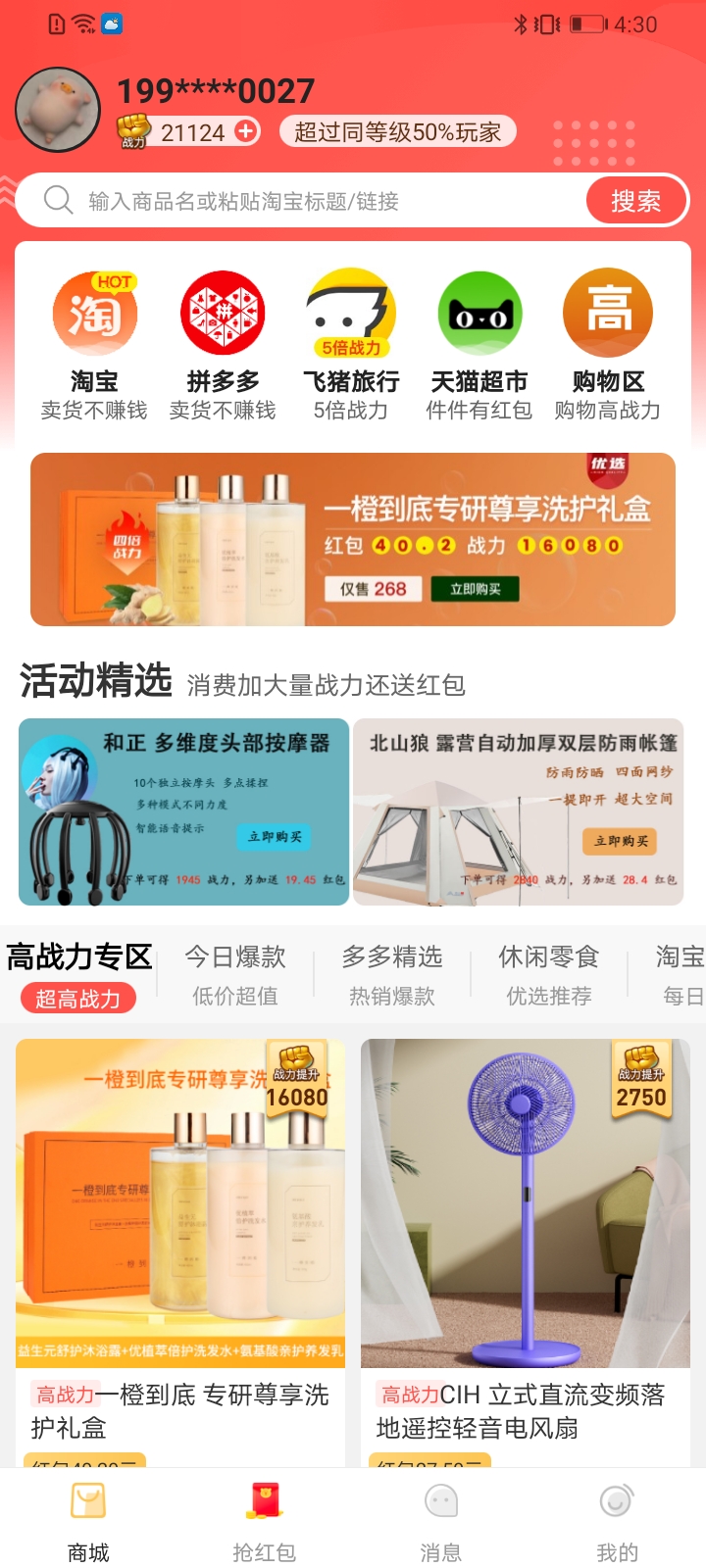Switch to the 多多精选 tab

[392, 973]
